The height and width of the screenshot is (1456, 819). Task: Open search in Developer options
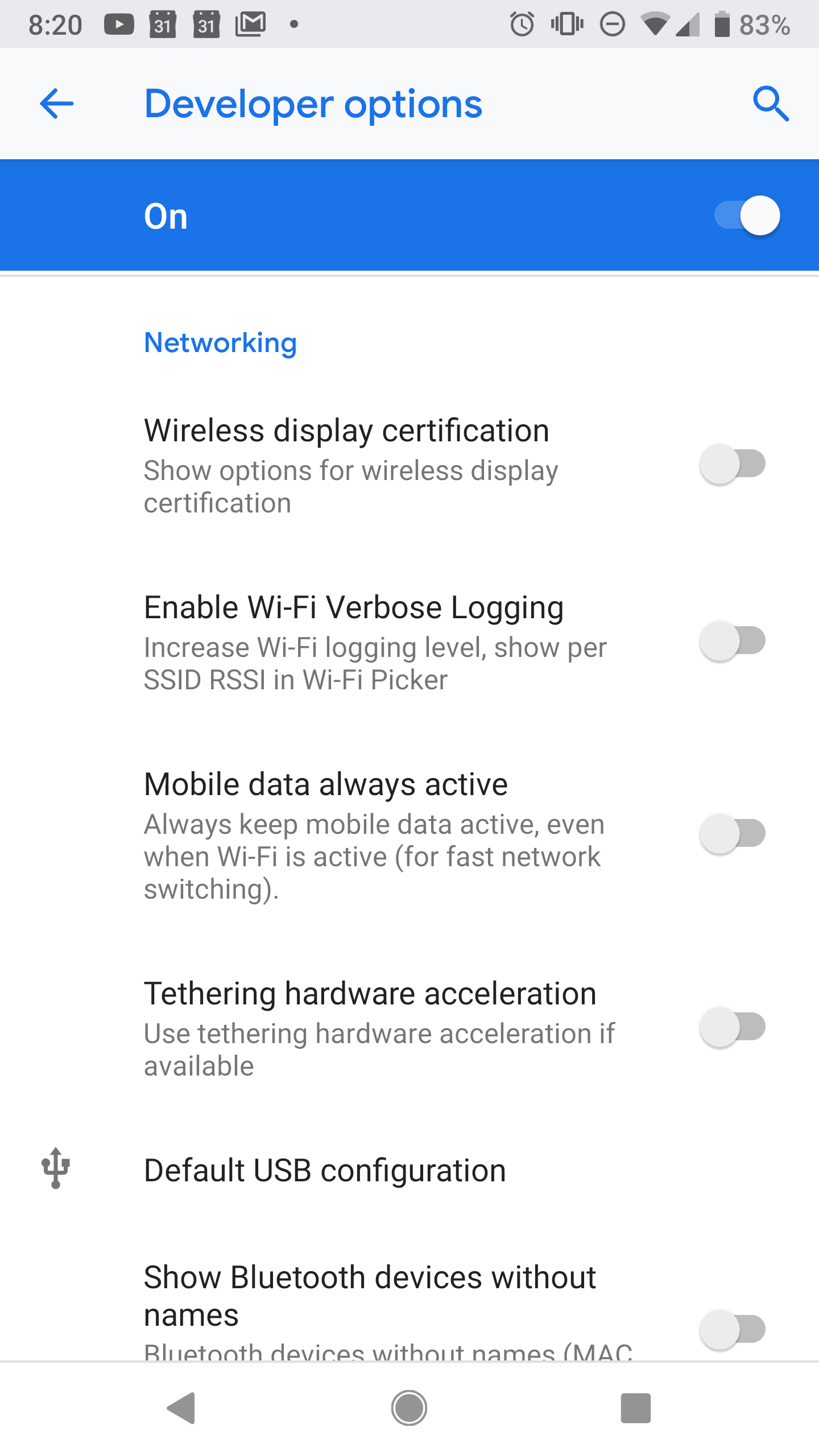tap(771, 104)
